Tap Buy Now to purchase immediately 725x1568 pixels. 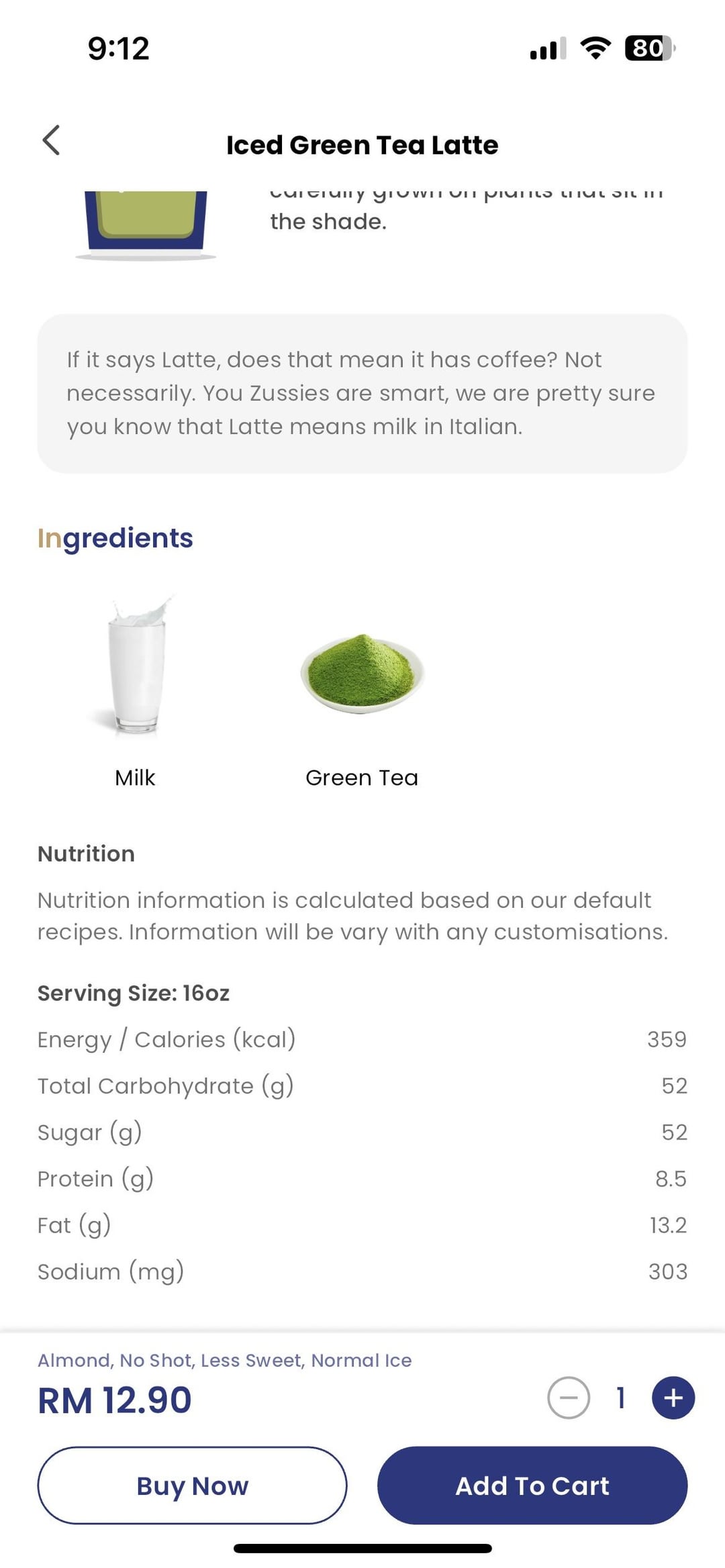pyautogui.click(x=192, y=1485)
